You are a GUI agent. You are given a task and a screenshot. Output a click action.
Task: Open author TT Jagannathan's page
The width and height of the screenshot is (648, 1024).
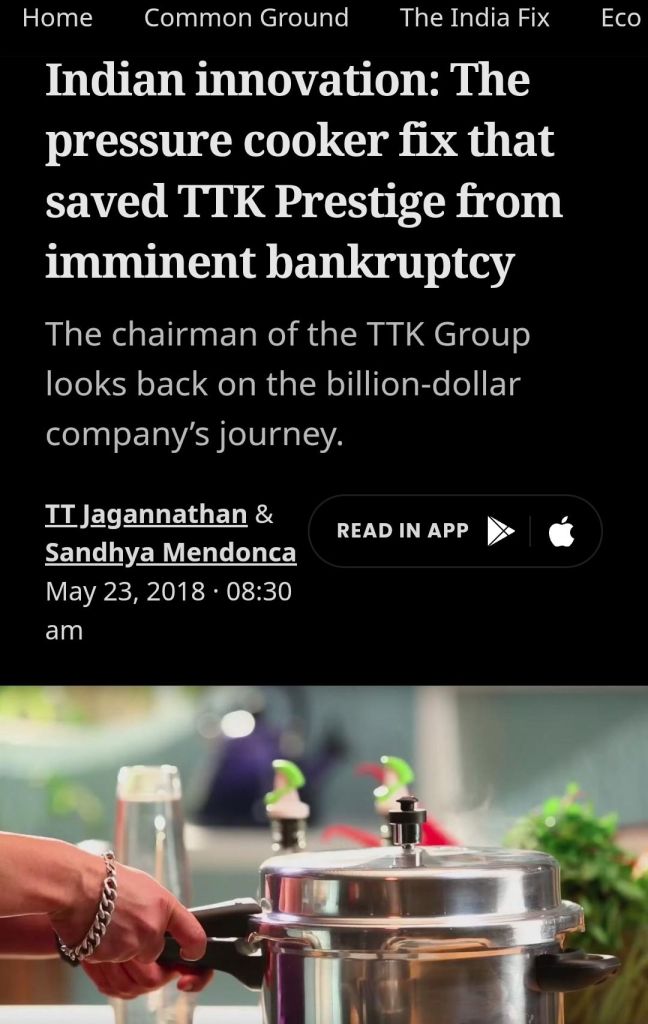coord(146,514)
